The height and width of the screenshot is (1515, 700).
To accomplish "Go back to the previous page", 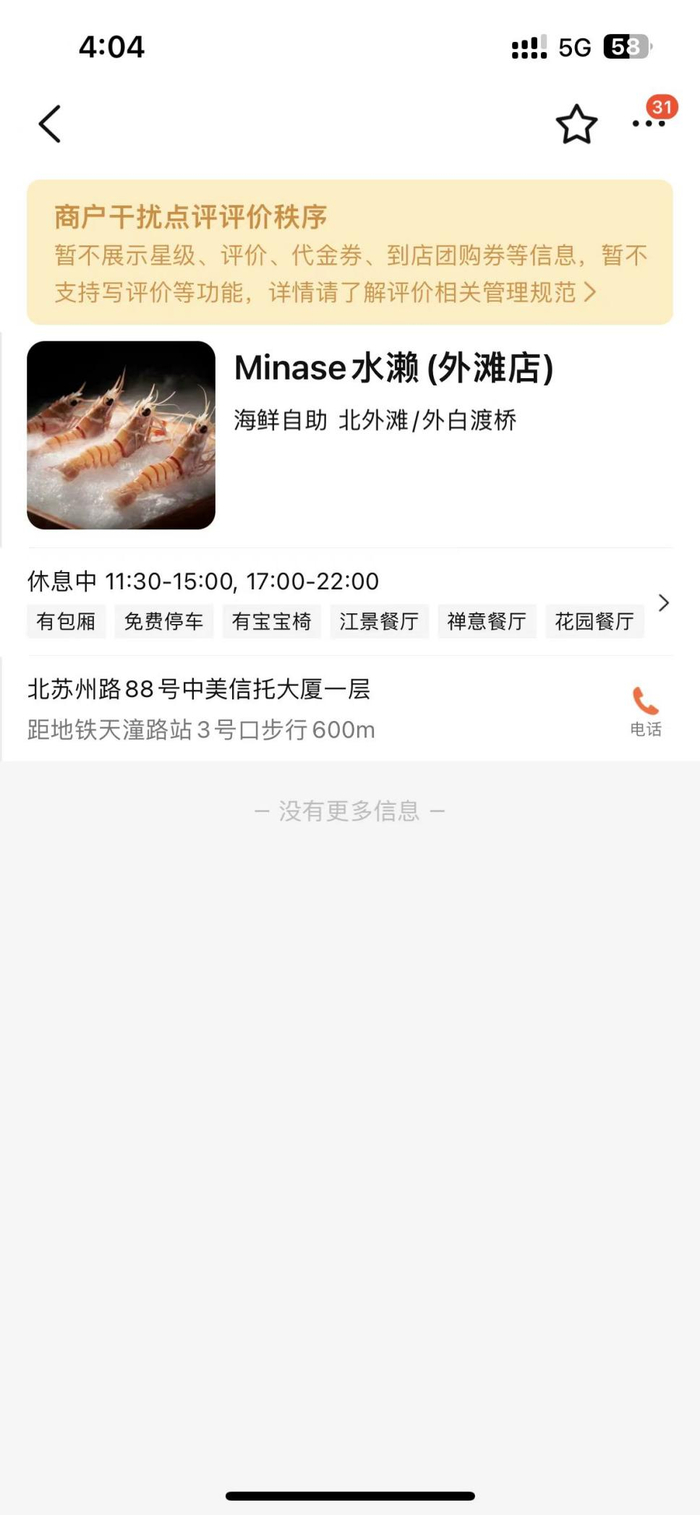I will 50,125.
